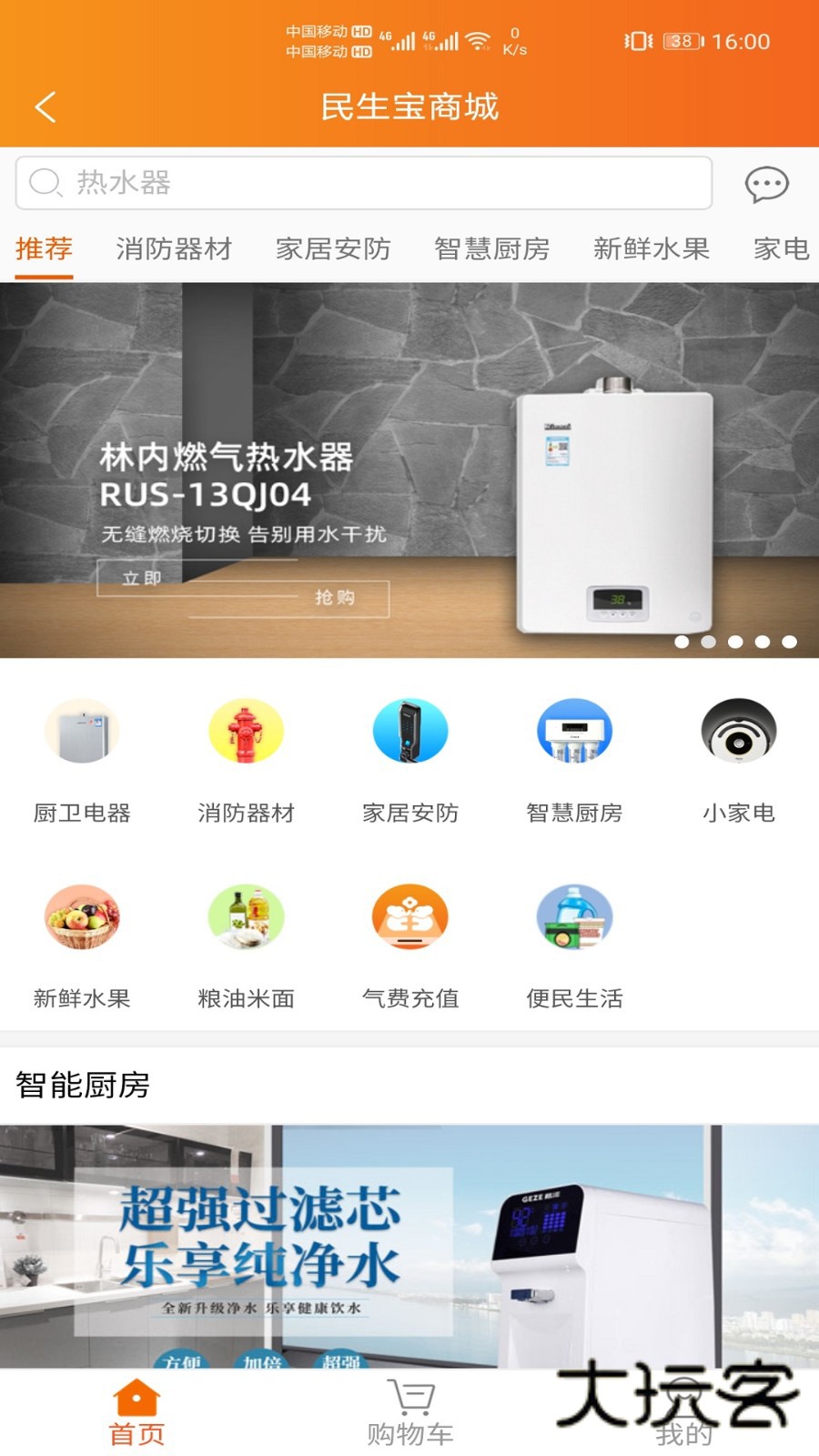Select the last carousel indicator dot
The width and height of the screenshot is (819, 1456).
792,641
